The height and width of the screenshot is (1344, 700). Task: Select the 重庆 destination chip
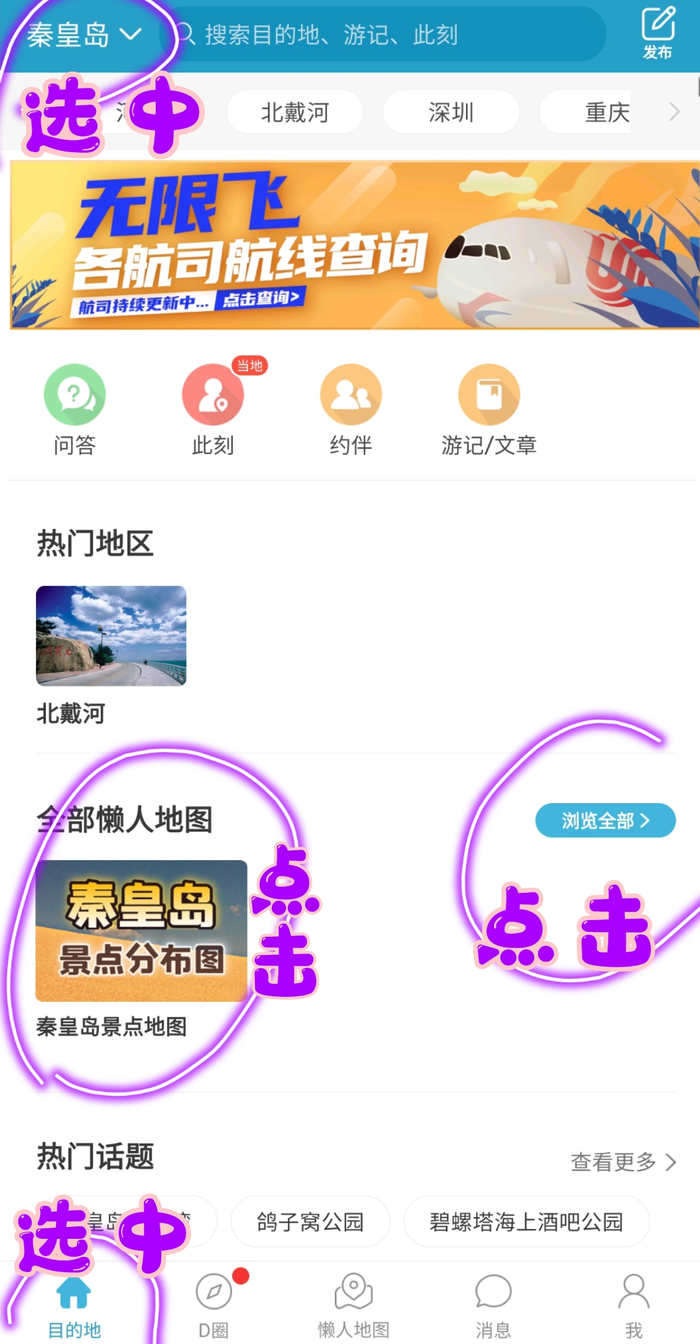click(x=606, y=112)
